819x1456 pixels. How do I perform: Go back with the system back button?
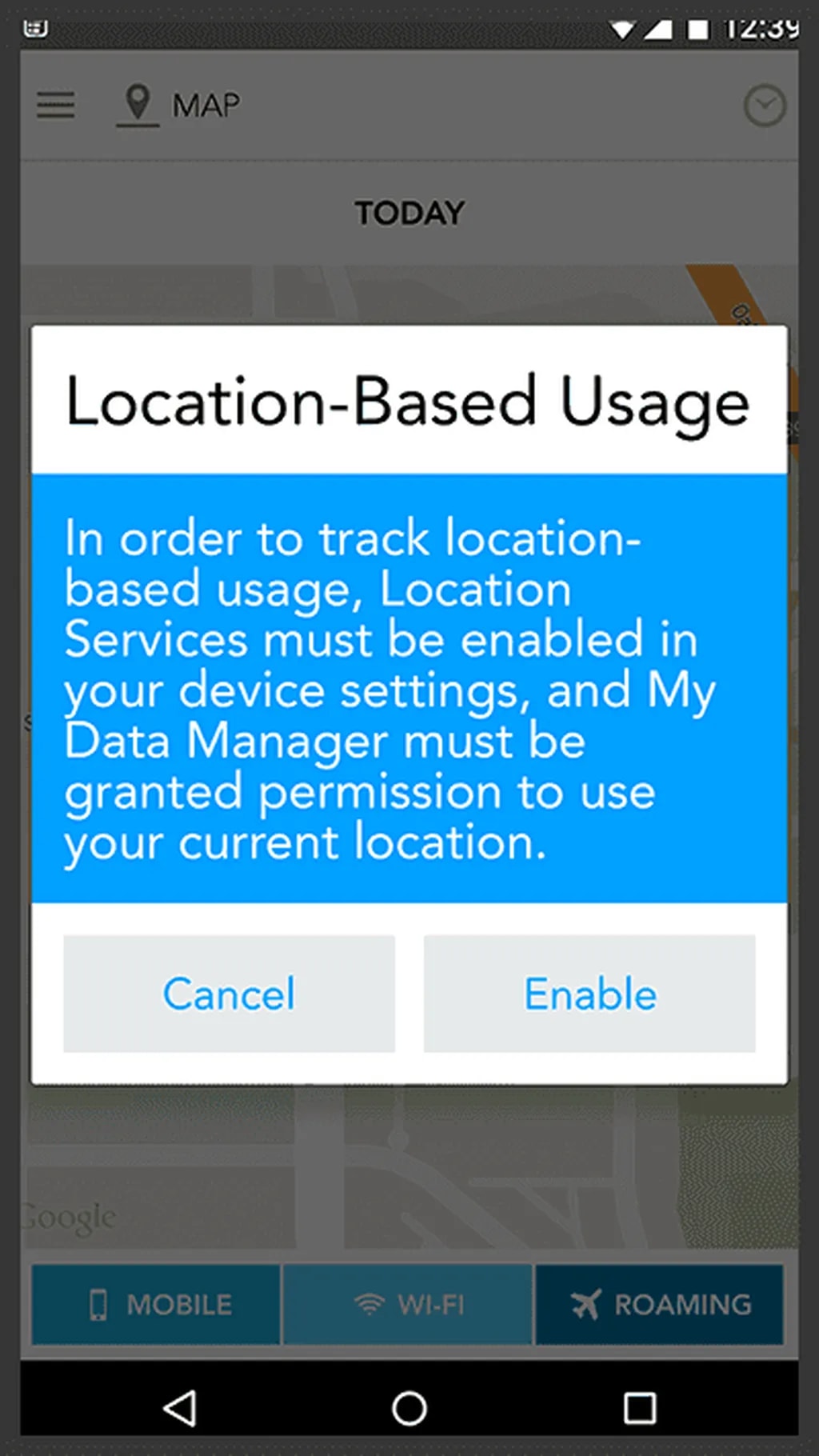click(180, 1408)
